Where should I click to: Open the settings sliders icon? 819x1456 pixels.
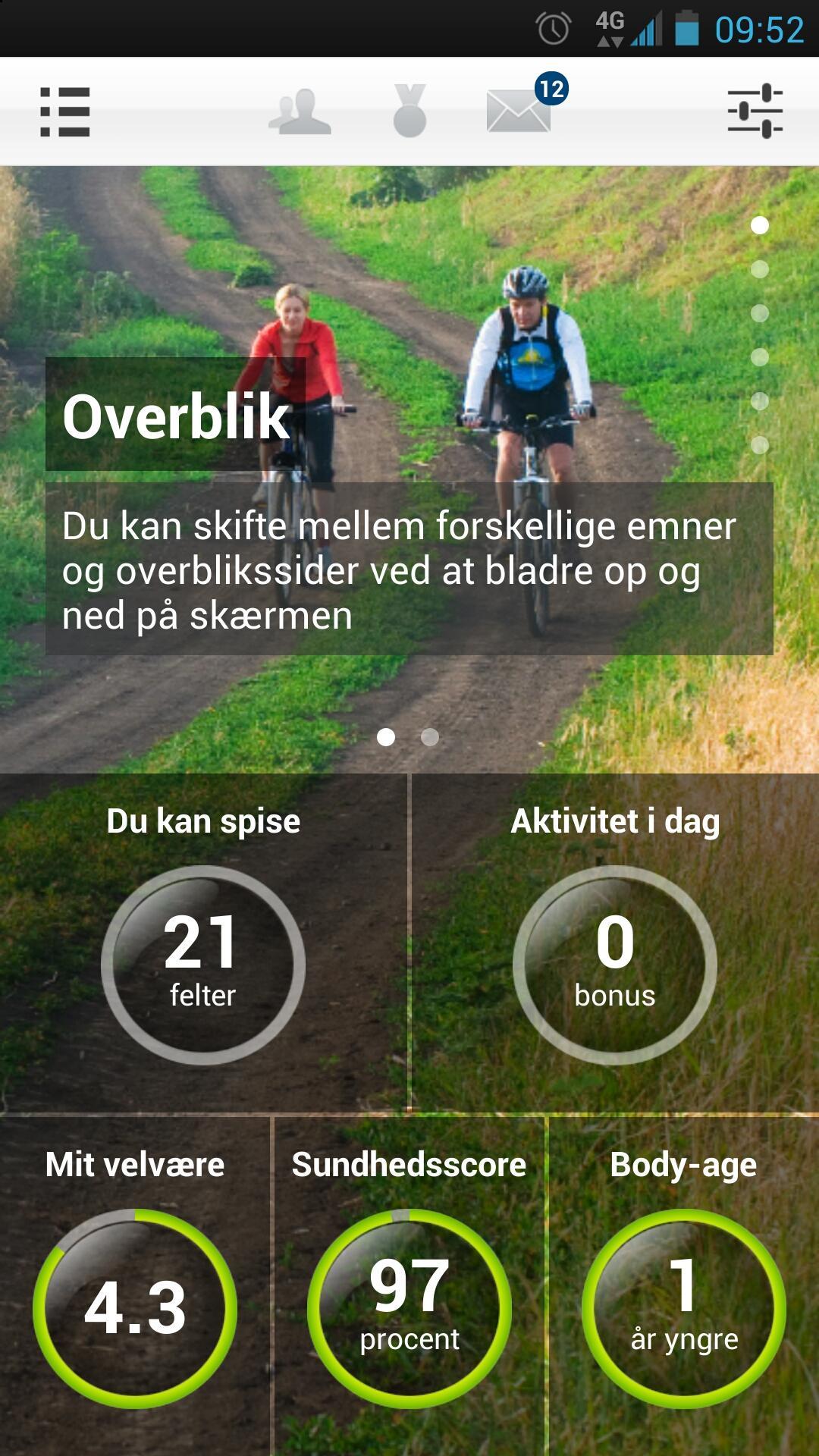[x=755, y=112]
